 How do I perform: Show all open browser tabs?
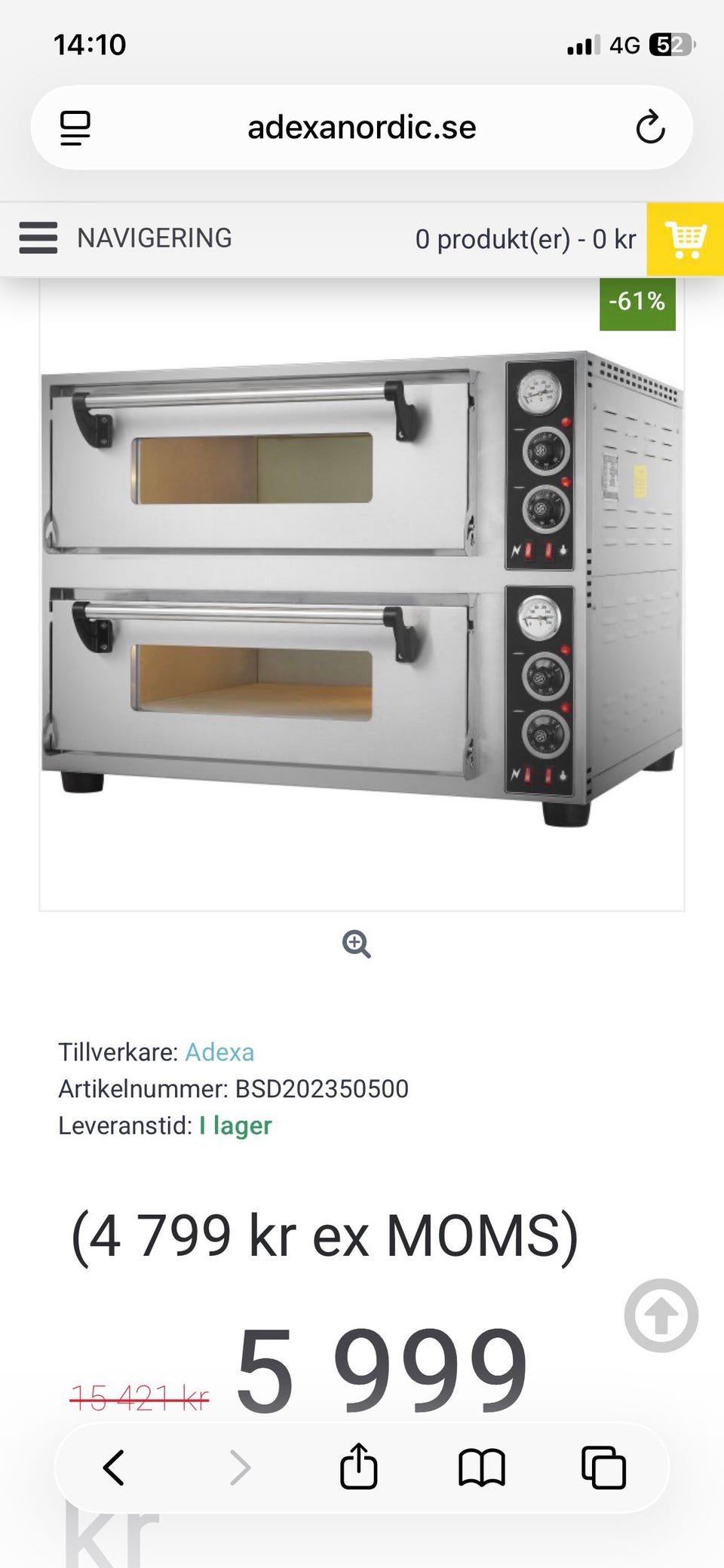click(x=603, y=1468)
